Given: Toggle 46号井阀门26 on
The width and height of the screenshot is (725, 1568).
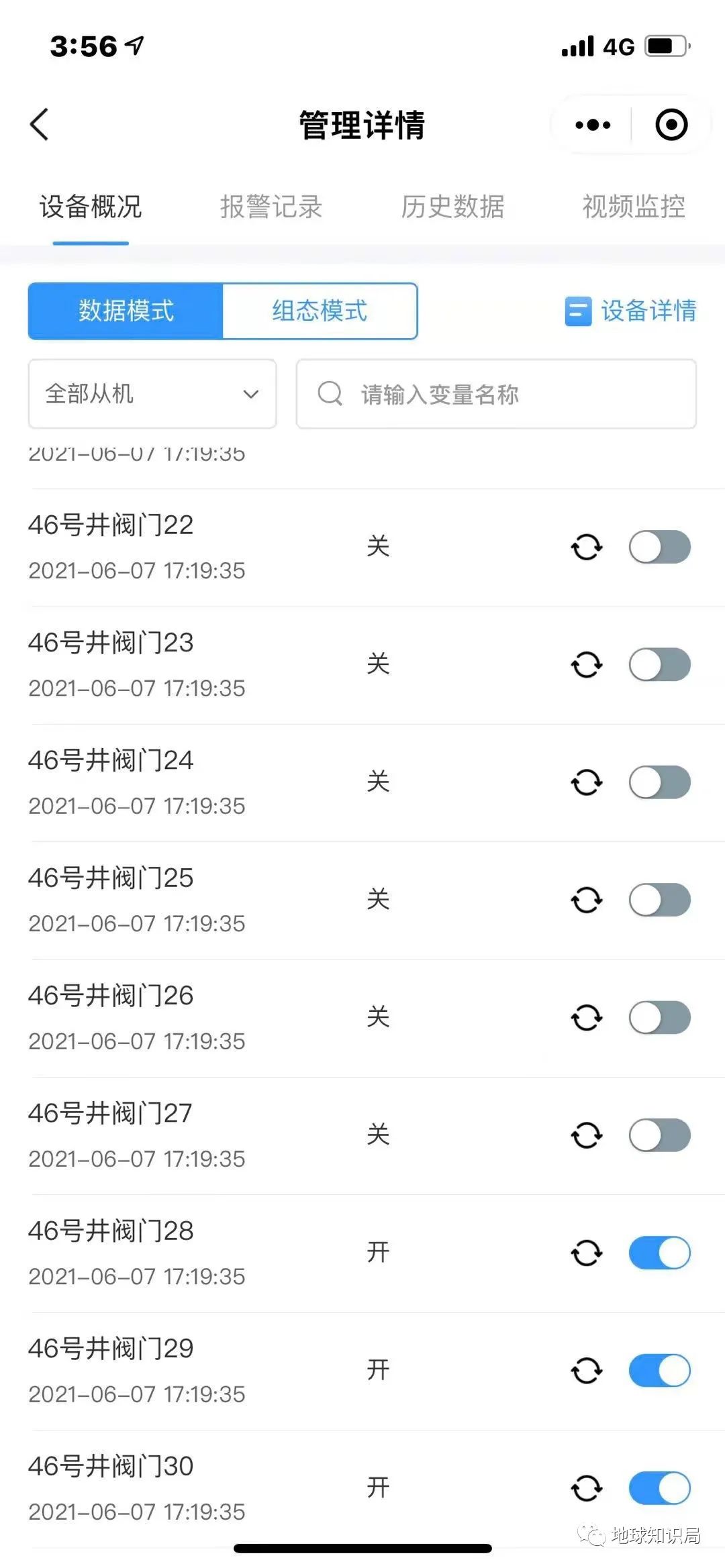Looking at the screenshot, I should click(659, 1018).
